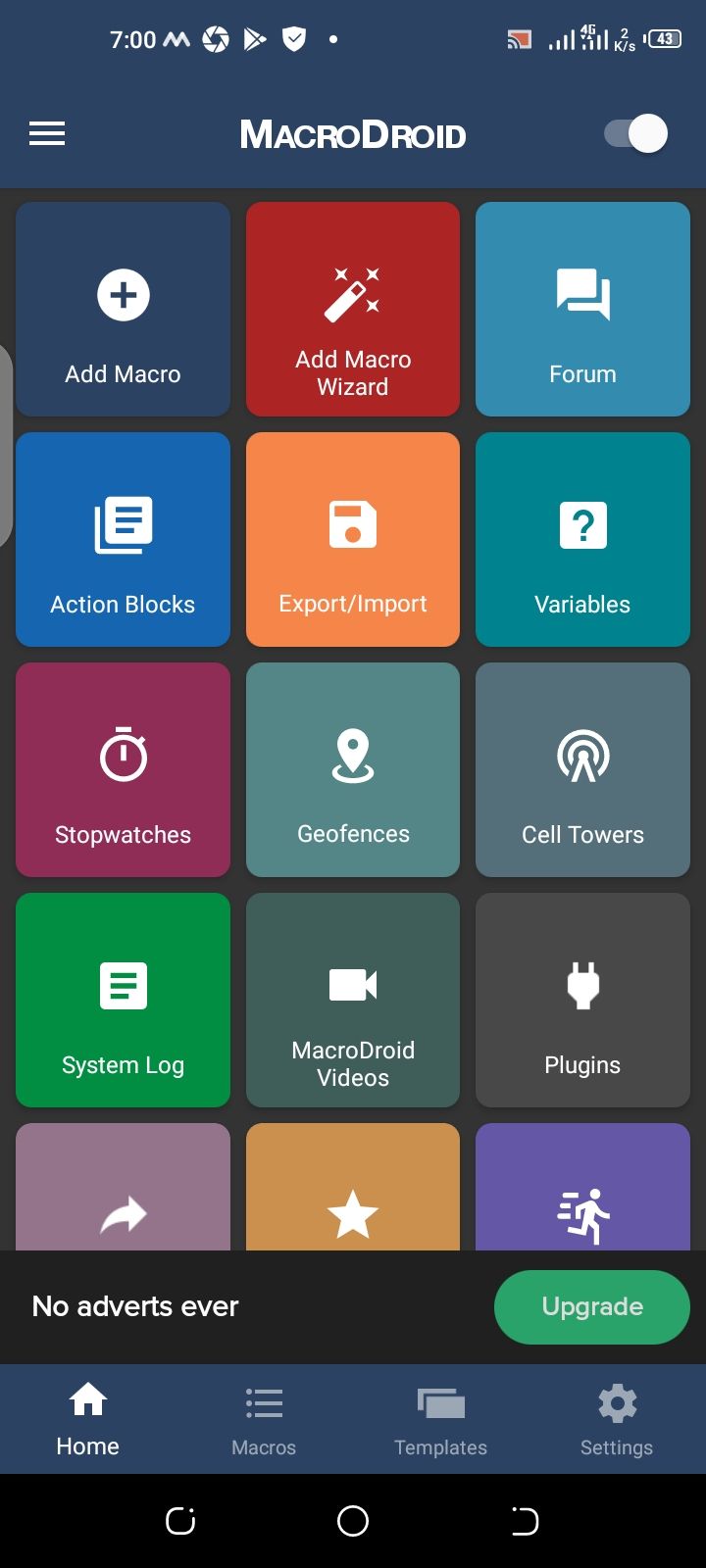706x1568 pixels.
Task: Open the Geofences tile
Action: pyautogui.click(x=353, y=770)
